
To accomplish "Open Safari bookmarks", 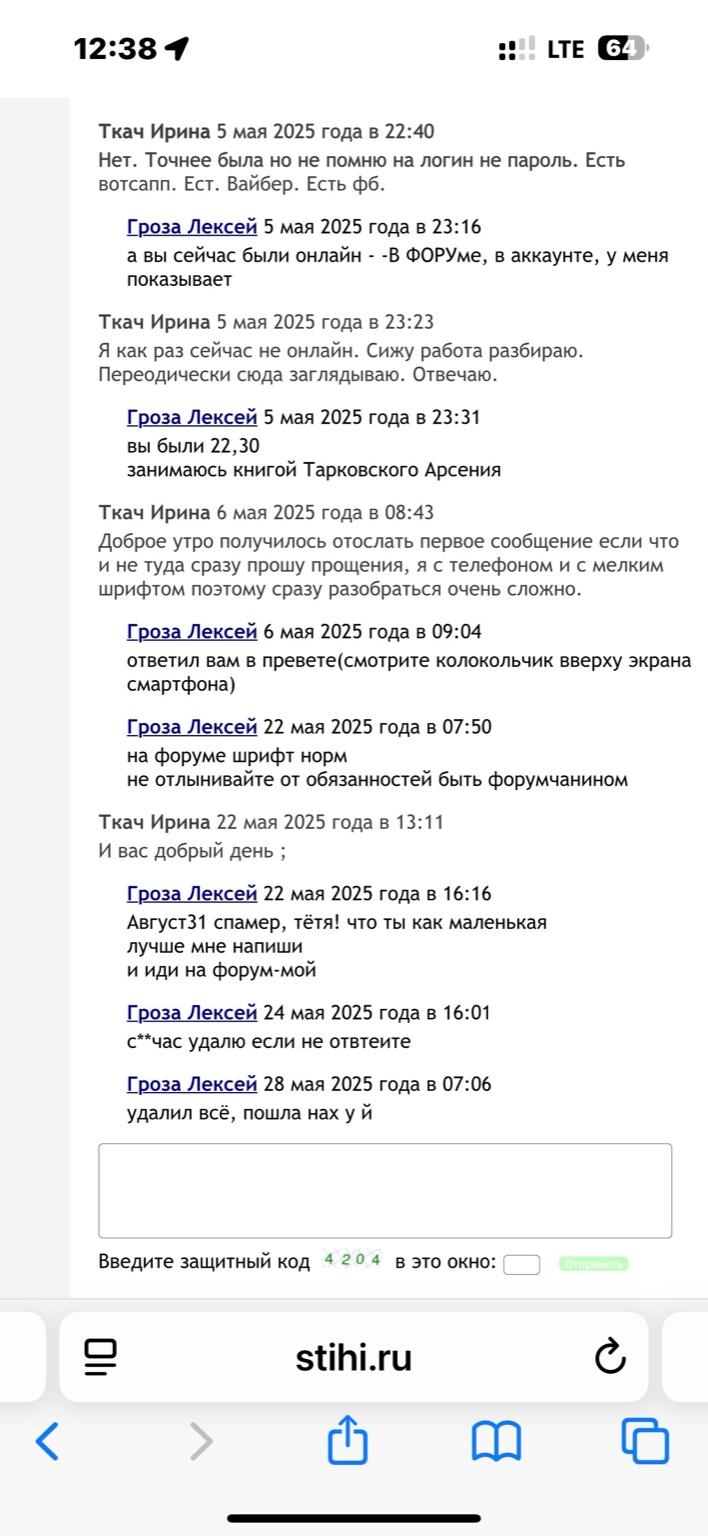I will 497,1442.
